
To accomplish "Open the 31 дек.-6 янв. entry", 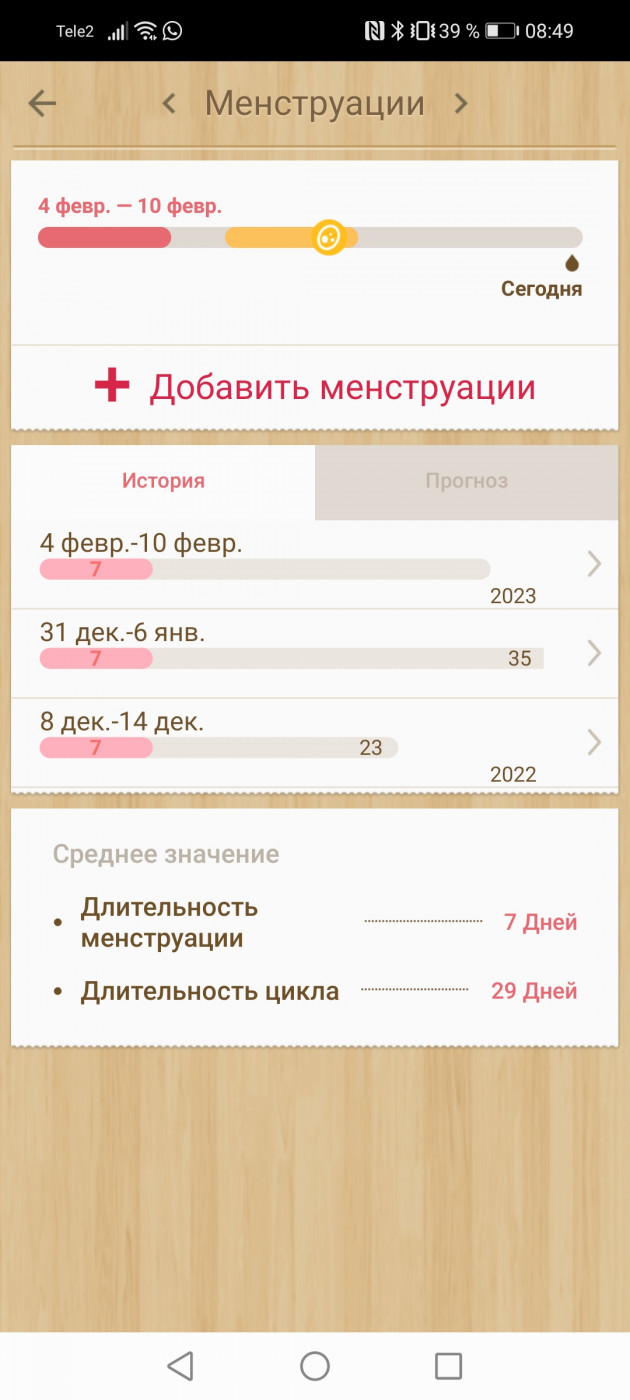I will click(315, 653).
